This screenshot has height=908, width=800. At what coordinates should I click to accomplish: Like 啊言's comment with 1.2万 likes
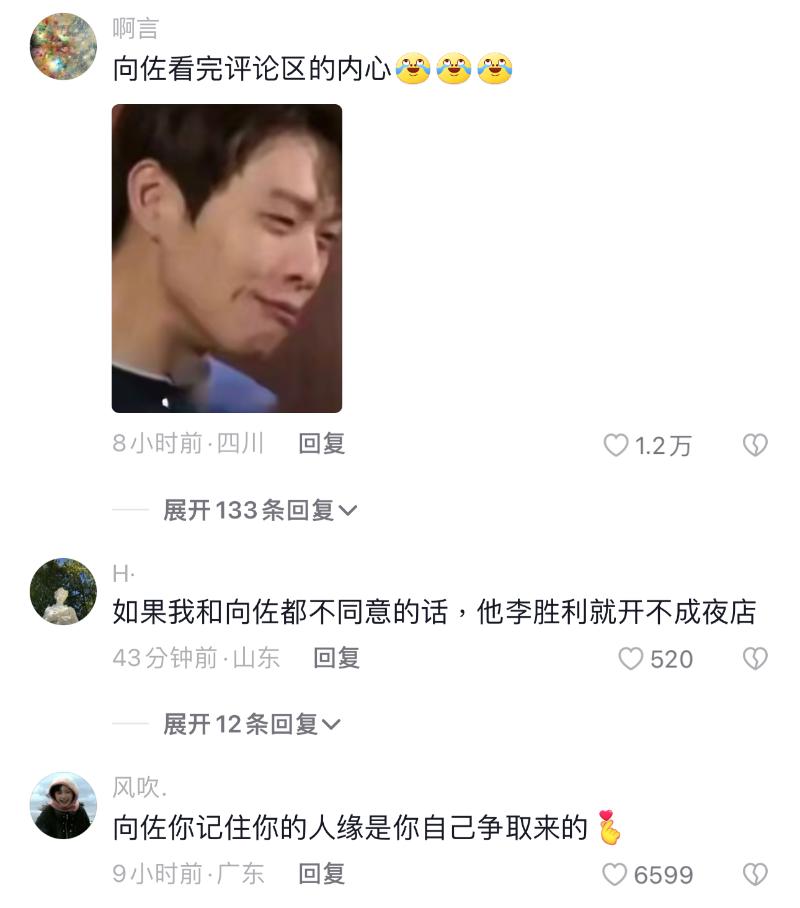pos(616,446)
